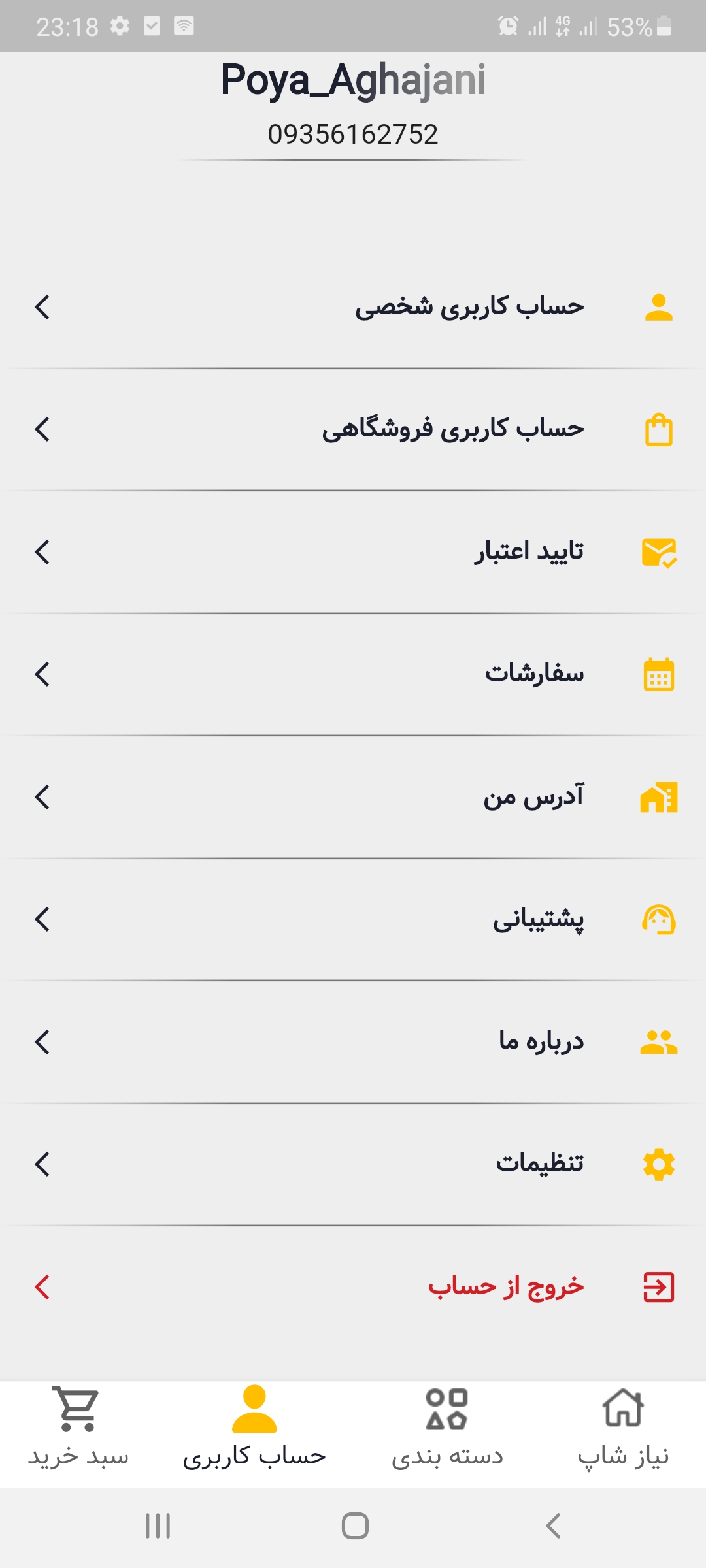Switch to سبد خرید (cart) tab

click(78, 1429)
